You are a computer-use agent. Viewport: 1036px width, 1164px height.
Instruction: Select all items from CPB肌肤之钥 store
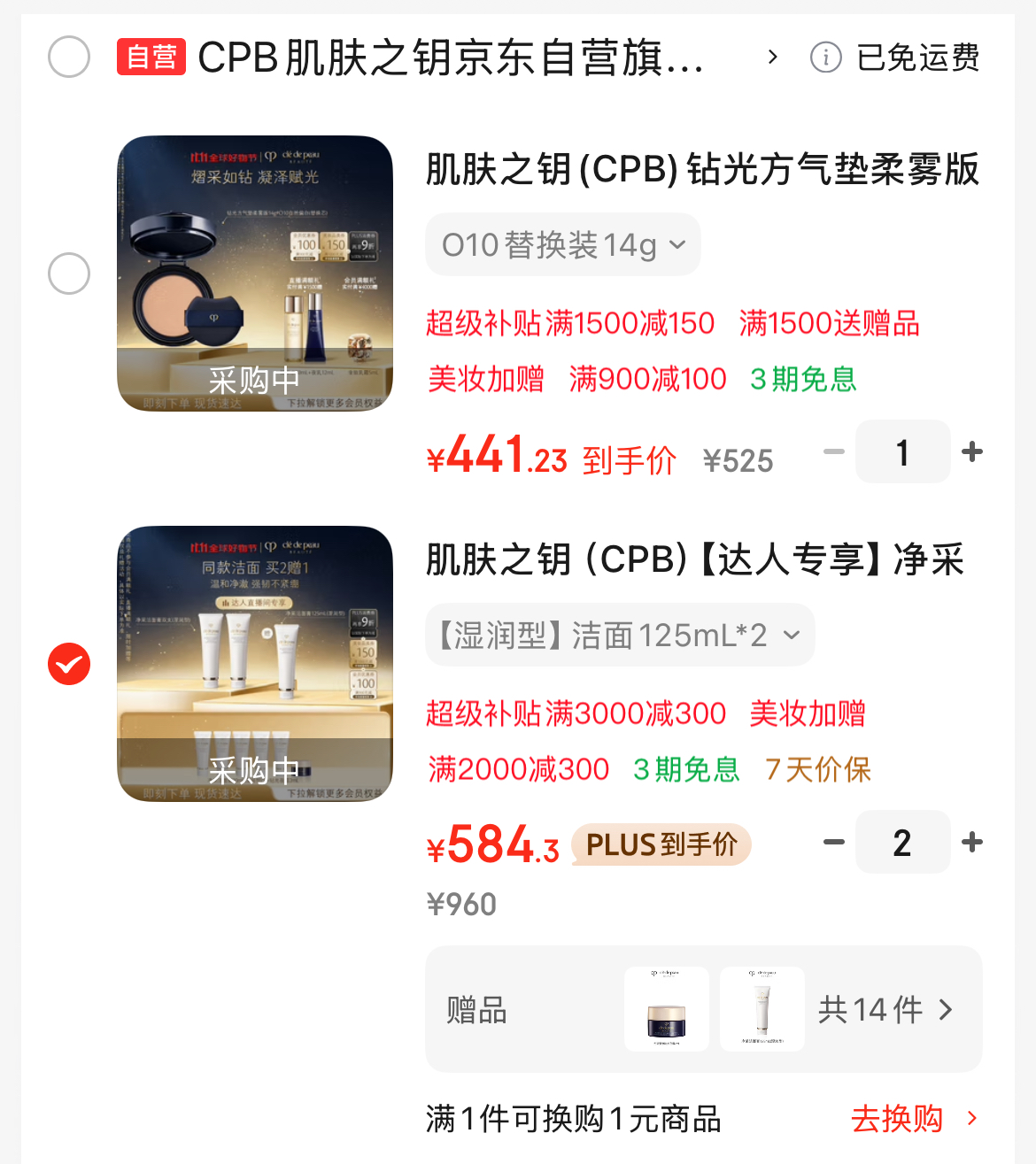click(x=69, y=58)
